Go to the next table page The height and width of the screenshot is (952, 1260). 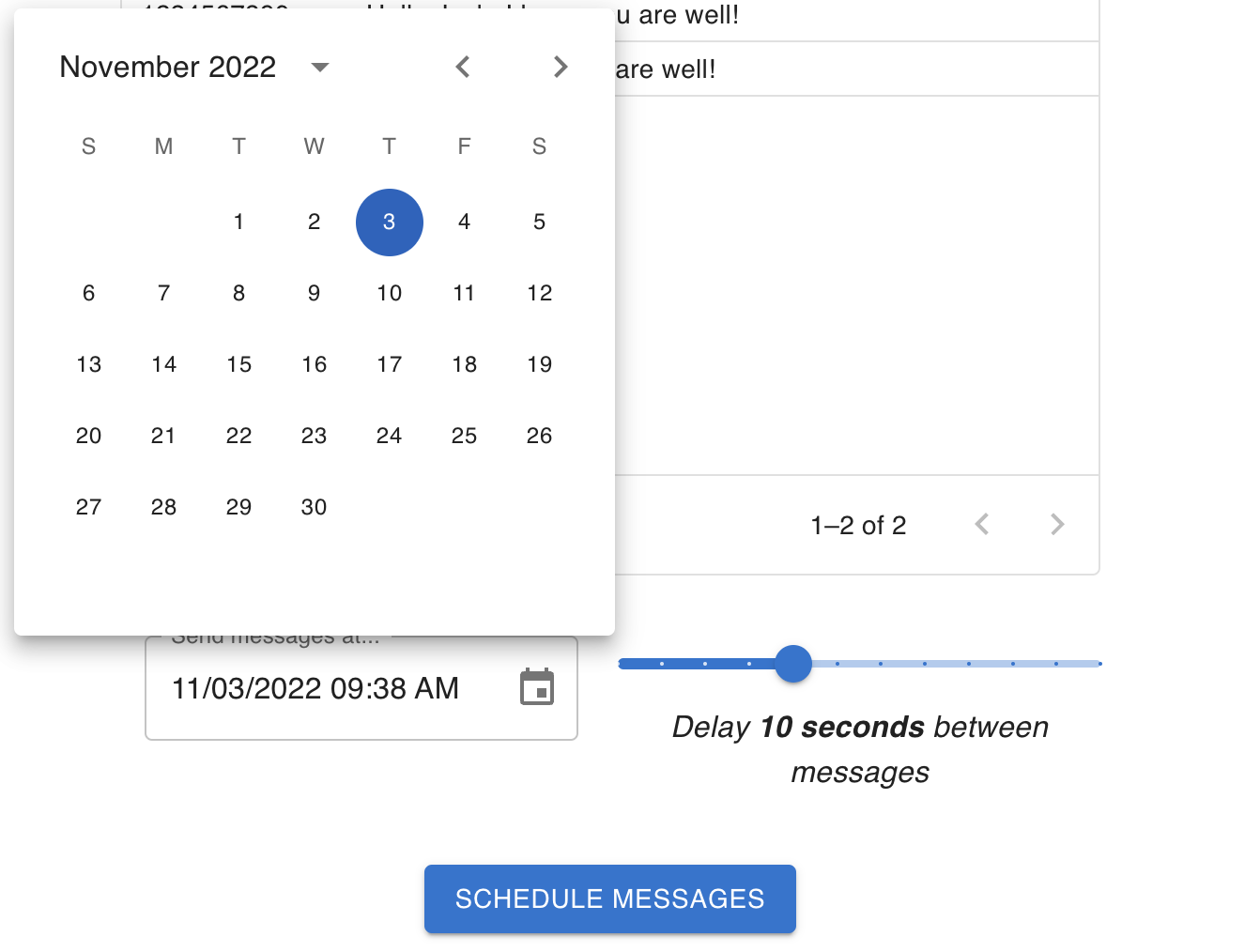1057,524
